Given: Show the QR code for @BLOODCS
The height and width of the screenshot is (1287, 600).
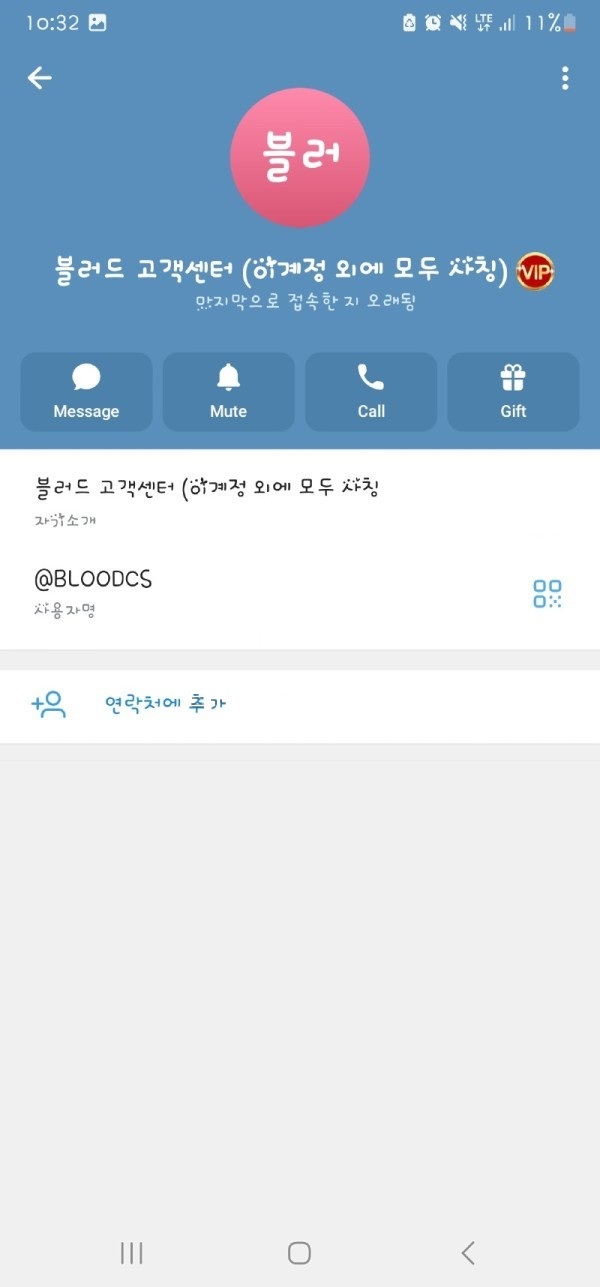Looking at the screenshot, I should click(x=547, y=594).
